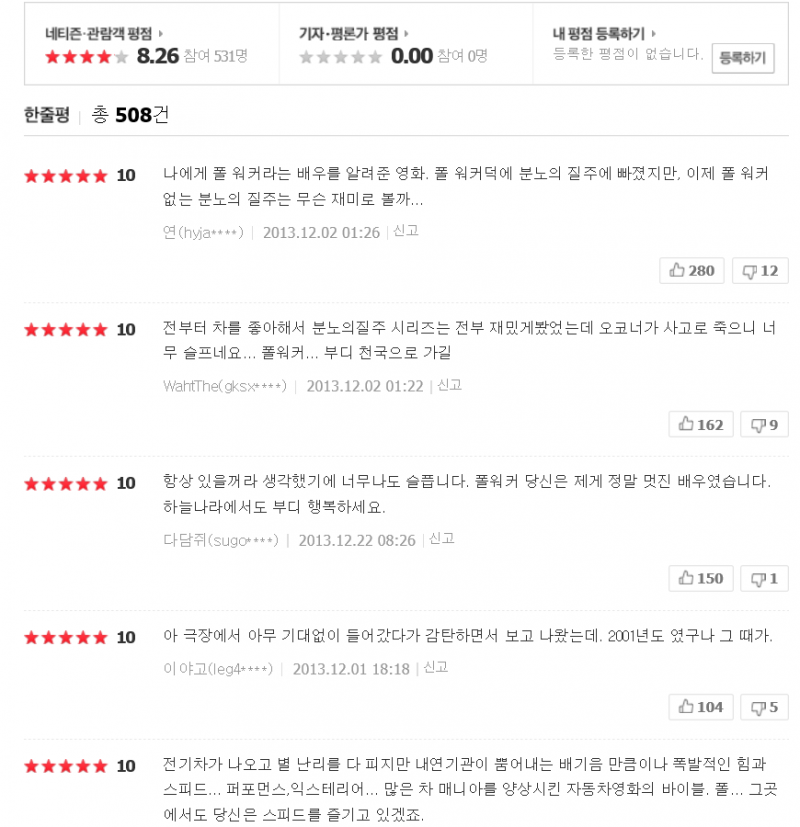Dislike the review by 다담쥐(sugo****)
This screenshot has height=827, width=800.
pyautogui.click(x=764, y=578)
